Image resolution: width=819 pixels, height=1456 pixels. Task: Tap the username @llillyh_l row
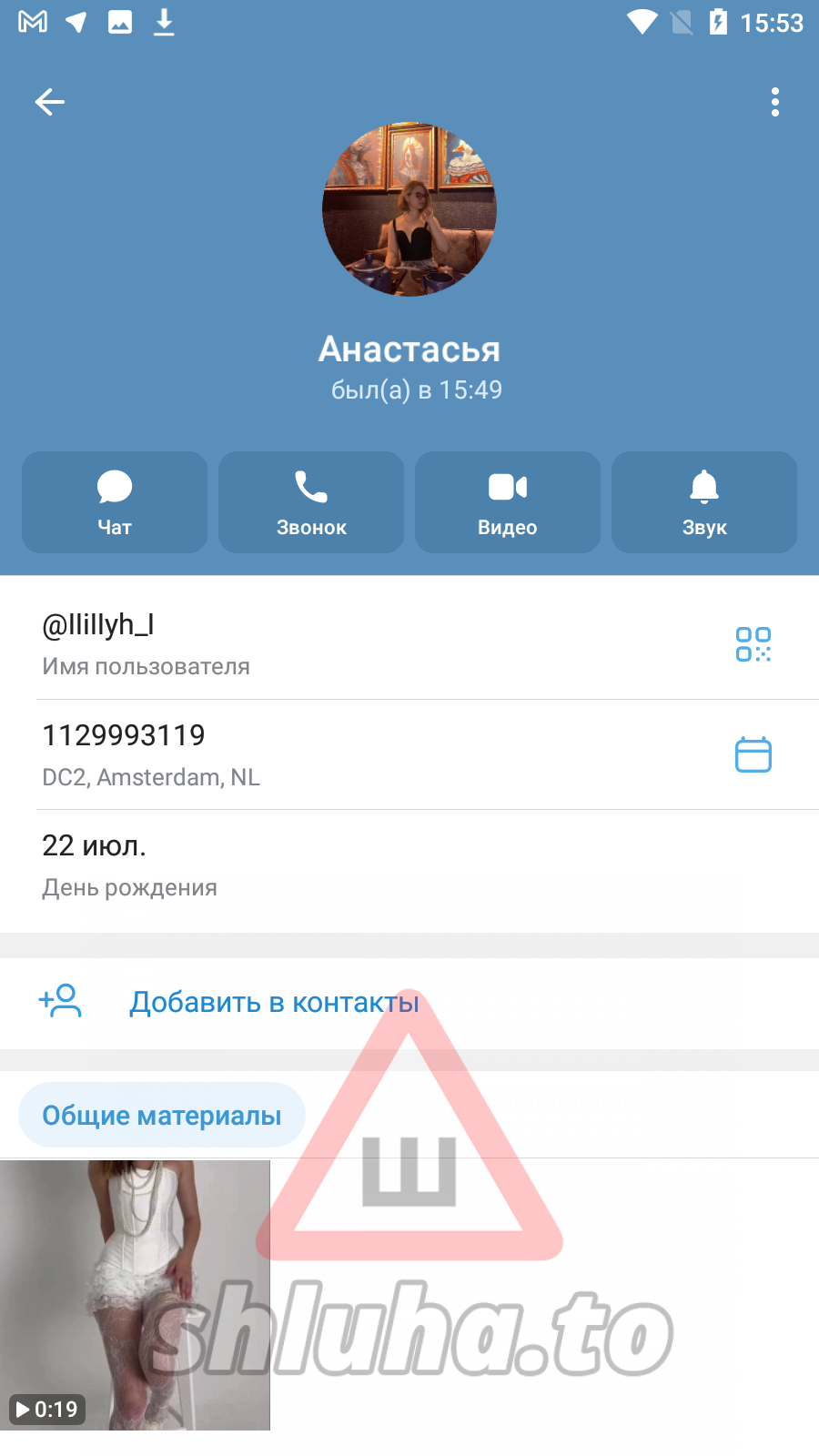(x=273, y=643)
